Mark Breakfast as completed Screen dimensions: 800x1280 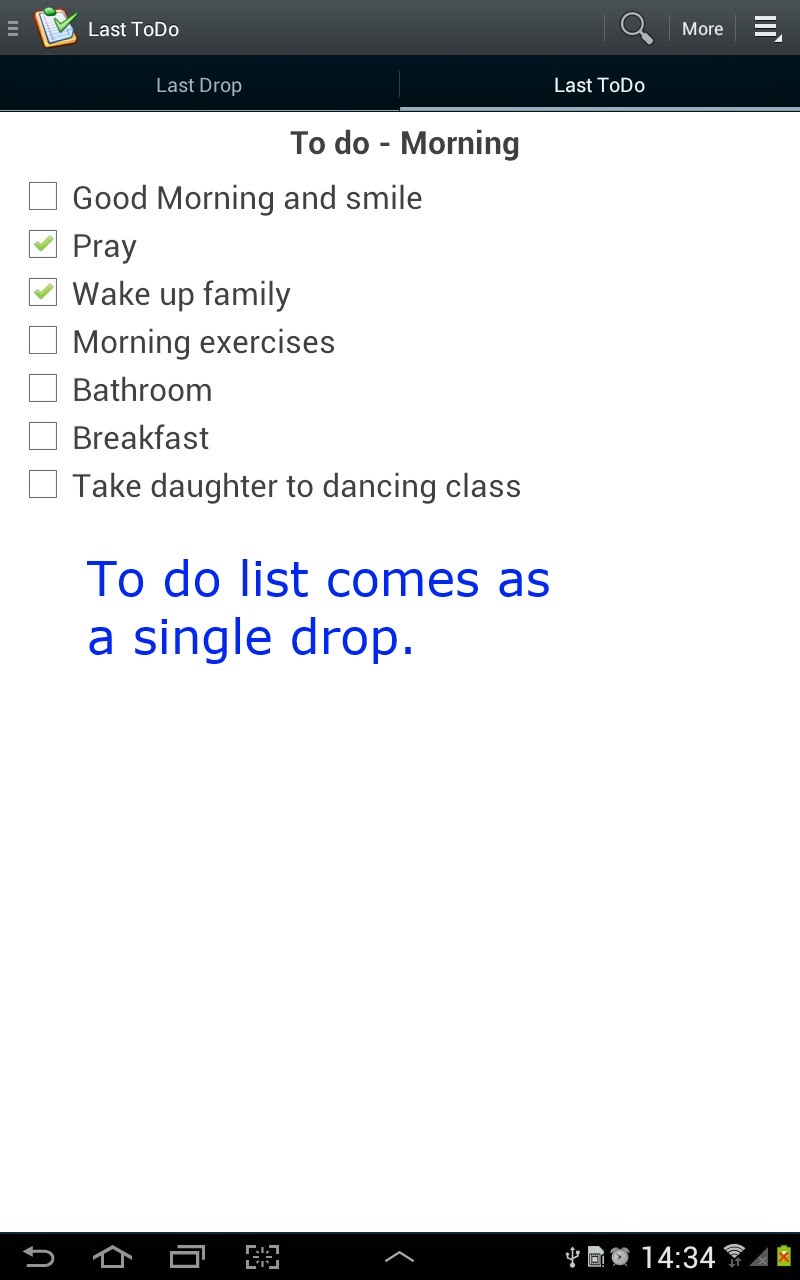(42, 436)
